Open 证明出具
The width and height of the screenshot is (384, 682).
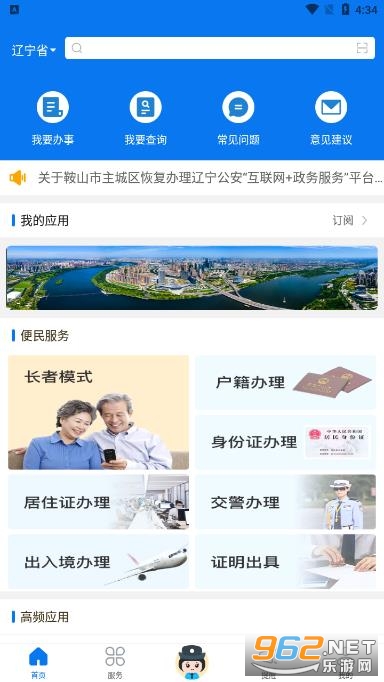[285, 562]
